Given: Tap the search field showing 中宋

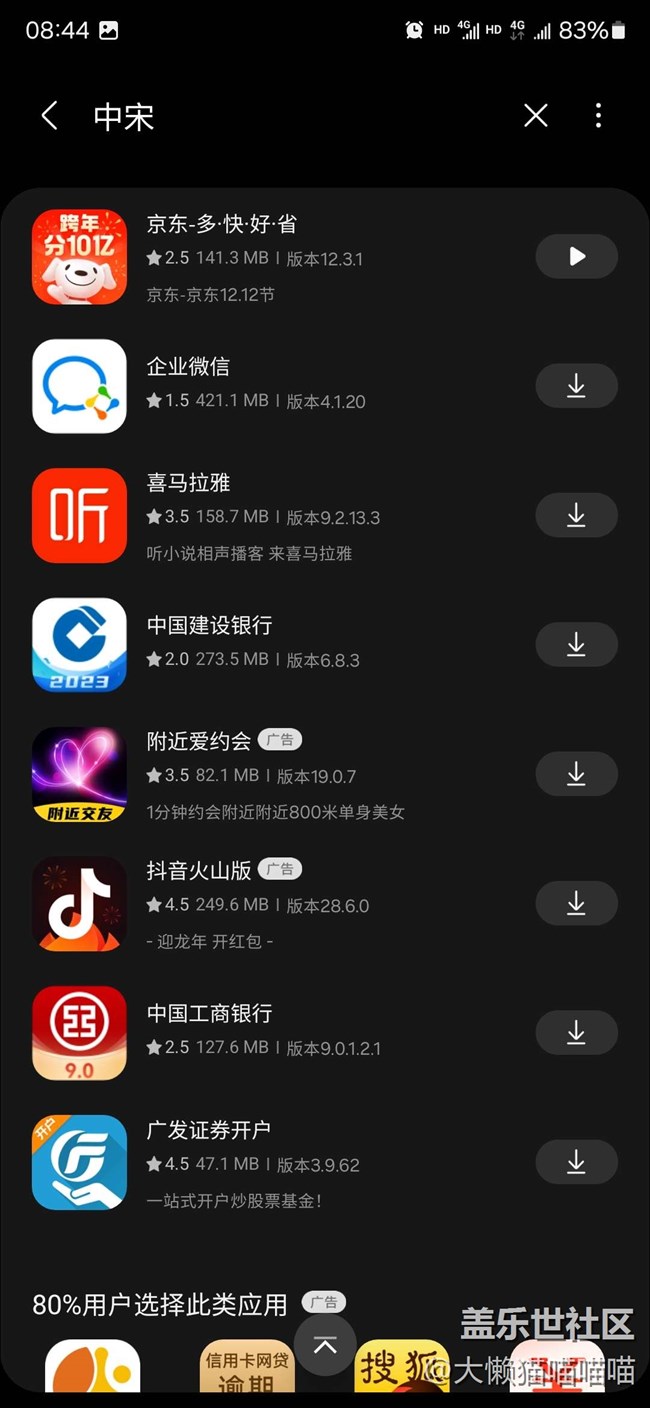Looking at the screenshot, I should pos(300,117).
